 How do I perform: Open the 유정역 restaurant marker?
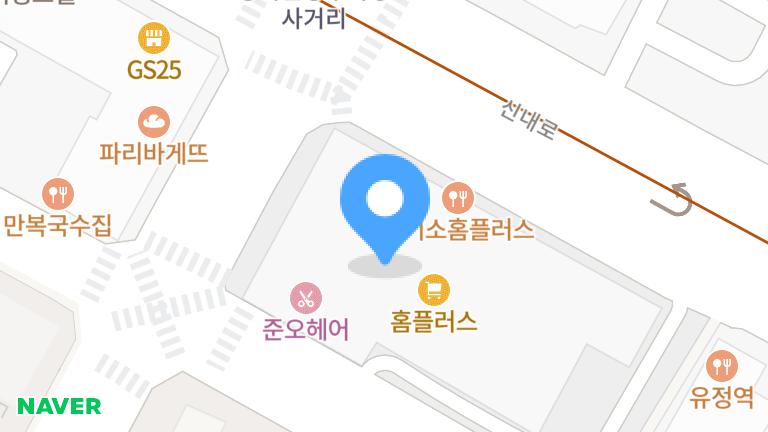click(721, 367)
